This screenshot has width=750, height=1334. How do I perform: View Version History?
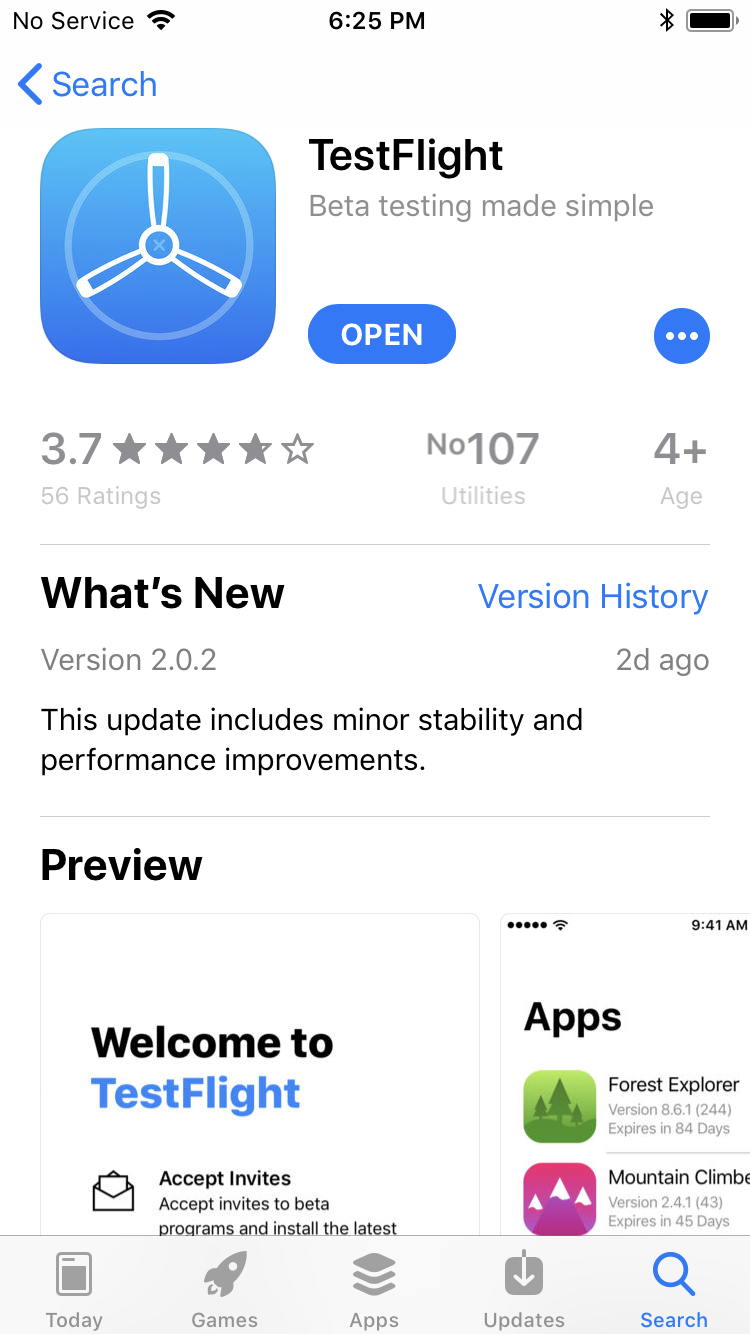593,596
